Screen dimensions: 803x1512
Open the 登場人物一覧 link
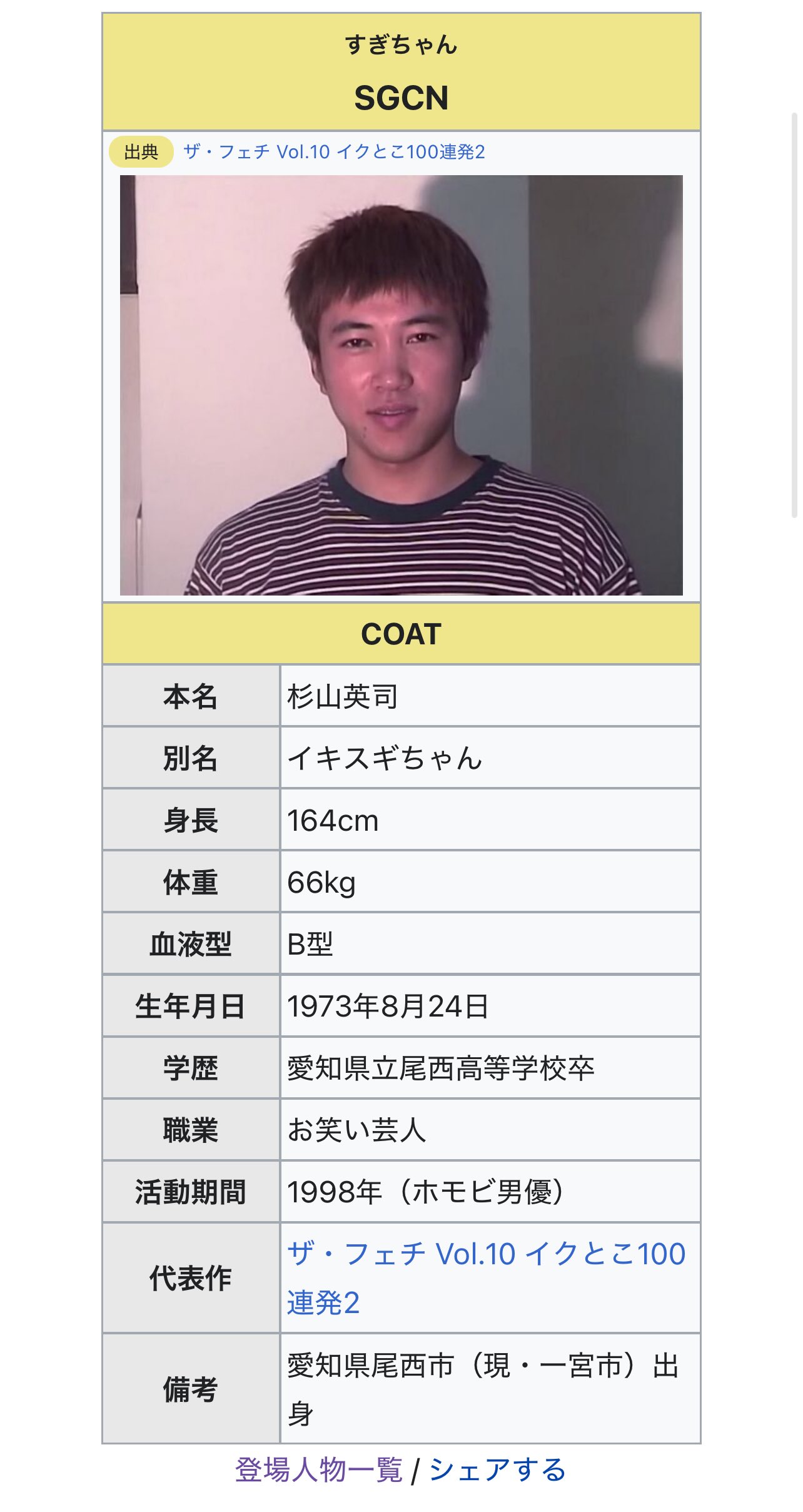[x=318, y=1469]
